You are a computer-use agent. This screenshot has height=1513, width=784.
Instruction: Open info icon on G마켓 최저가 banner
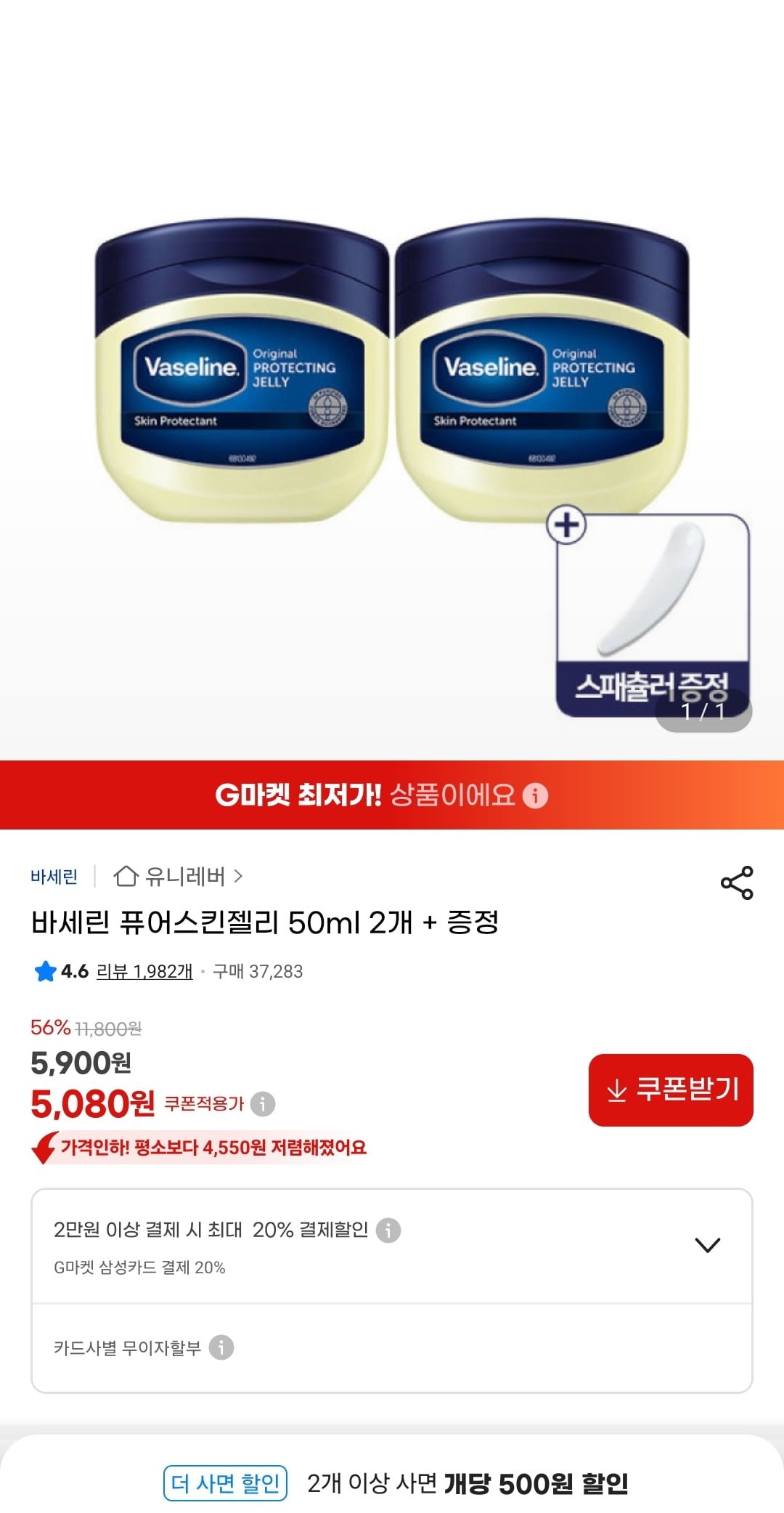pyautogui.click(x=536, y=795)
